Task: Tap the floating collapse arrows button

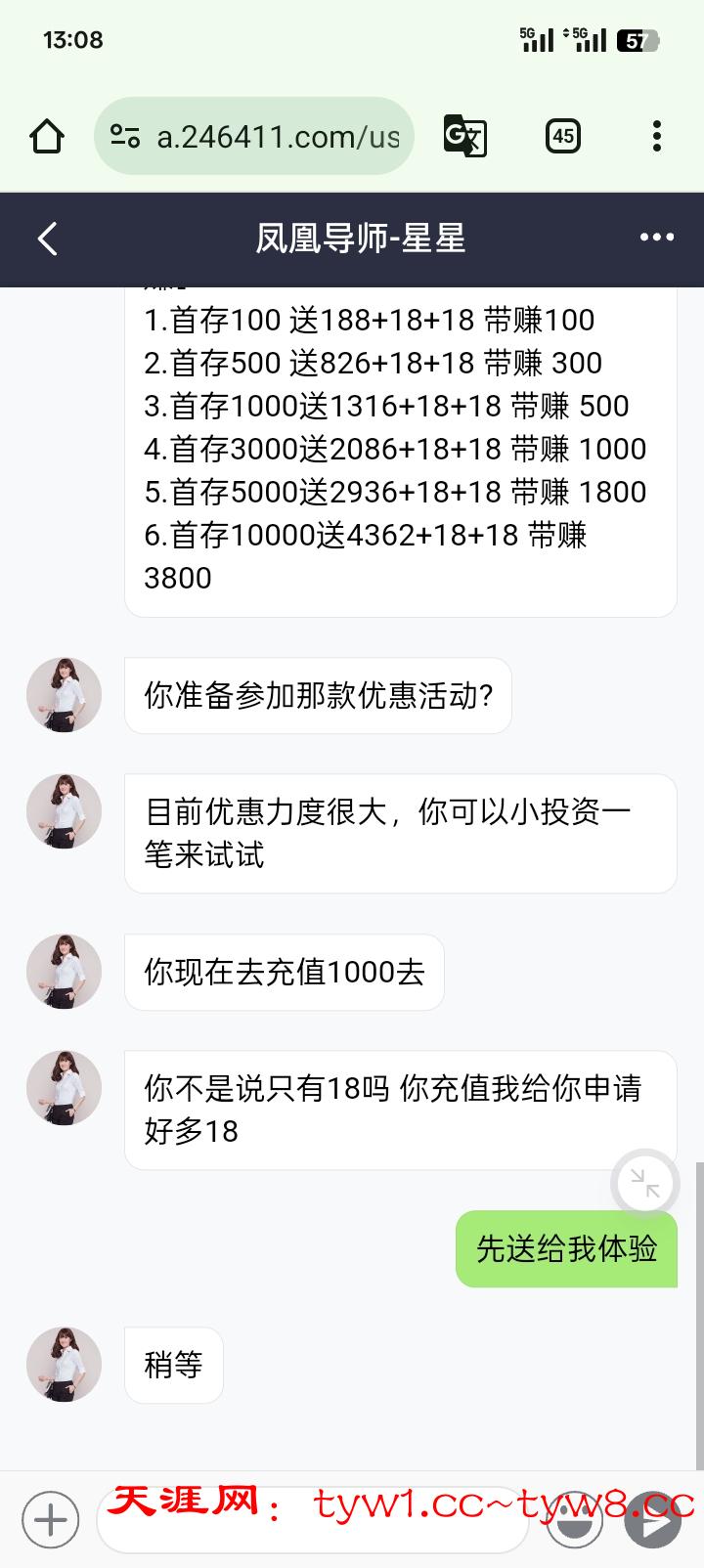Action: pyautogui.click(x=644, y=1184)
